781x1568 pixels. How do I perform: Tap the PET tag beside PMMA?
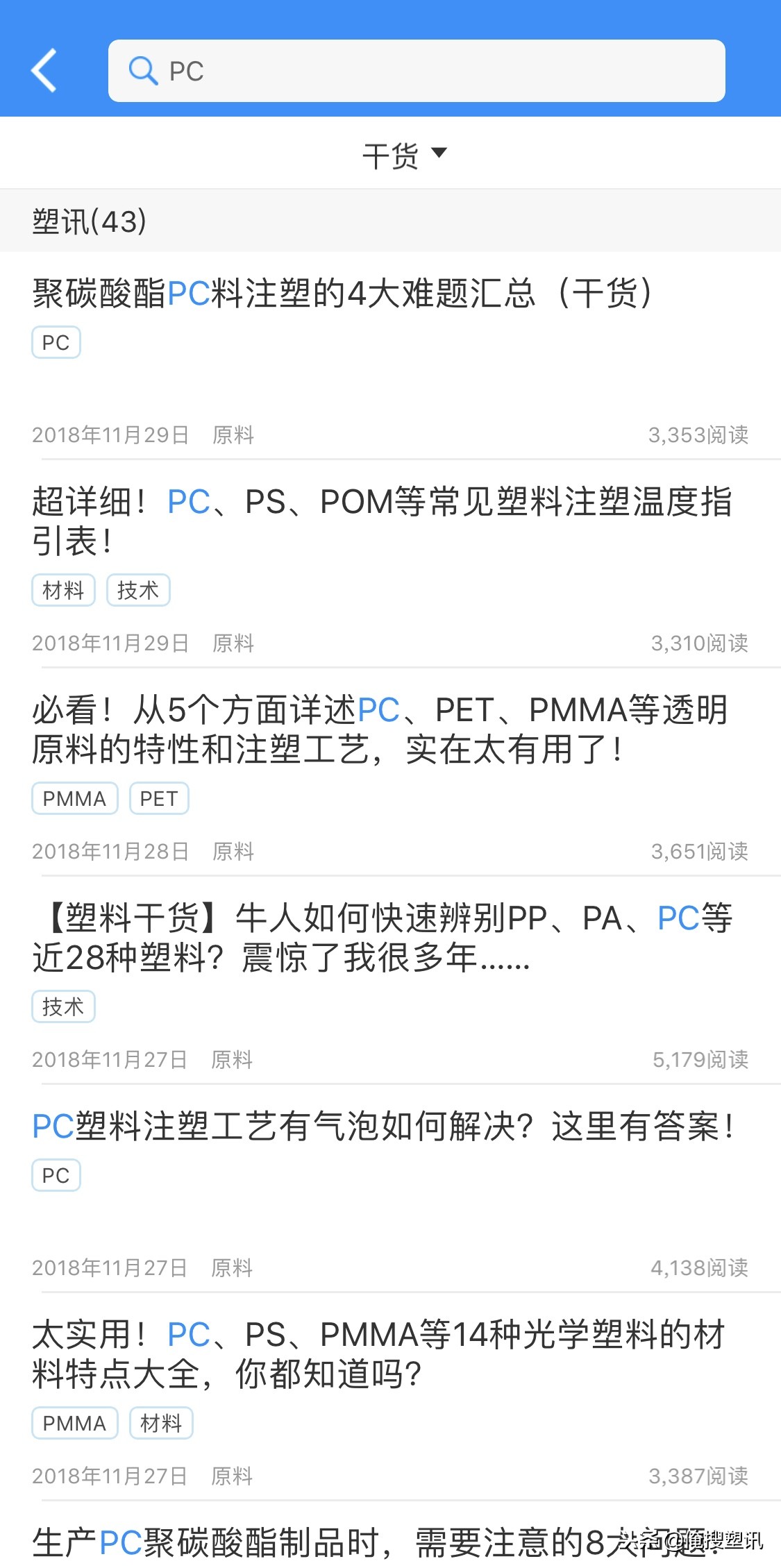(x=159, y=798)
